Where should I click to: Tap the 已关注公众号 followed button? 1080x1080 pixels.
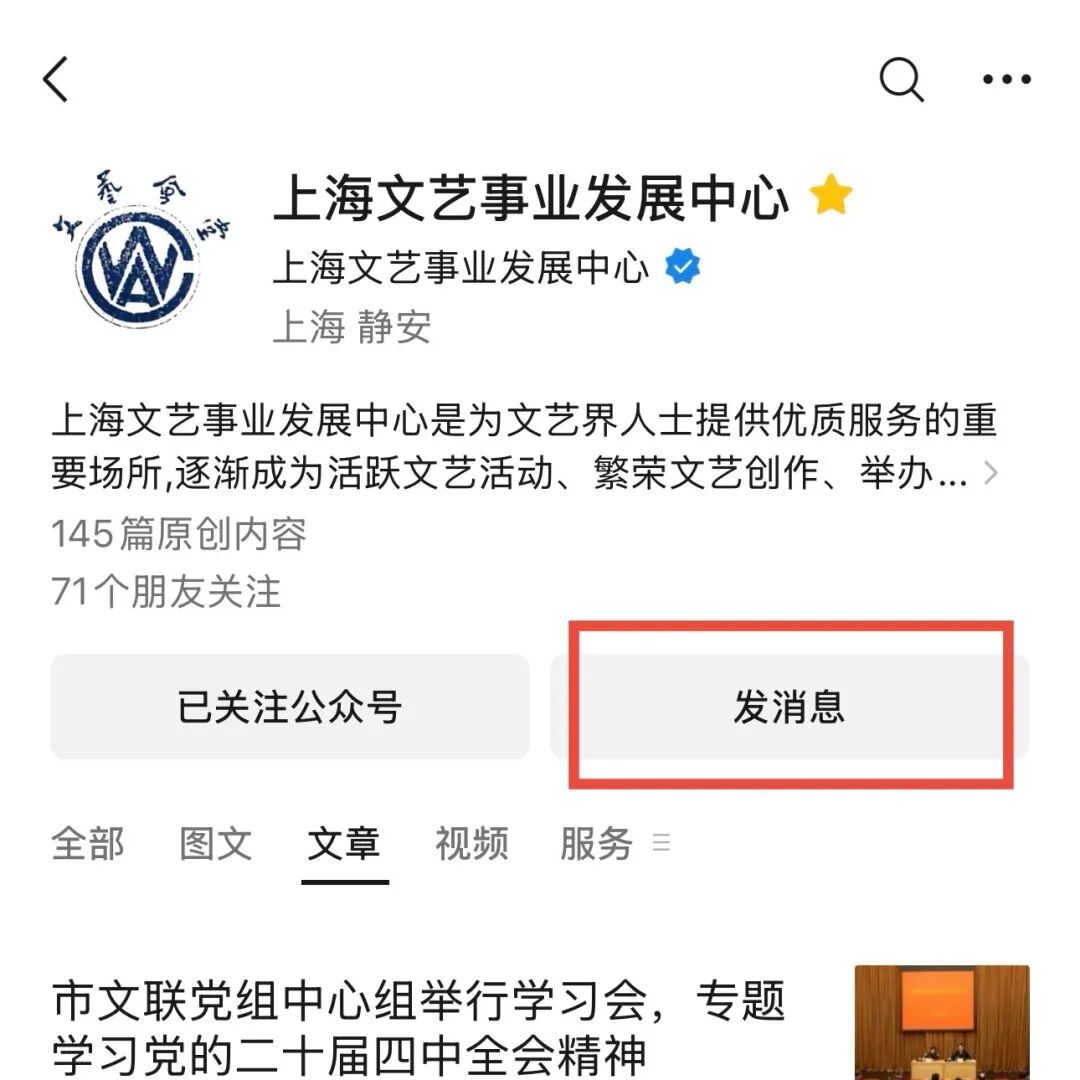(x=289, y=707)
